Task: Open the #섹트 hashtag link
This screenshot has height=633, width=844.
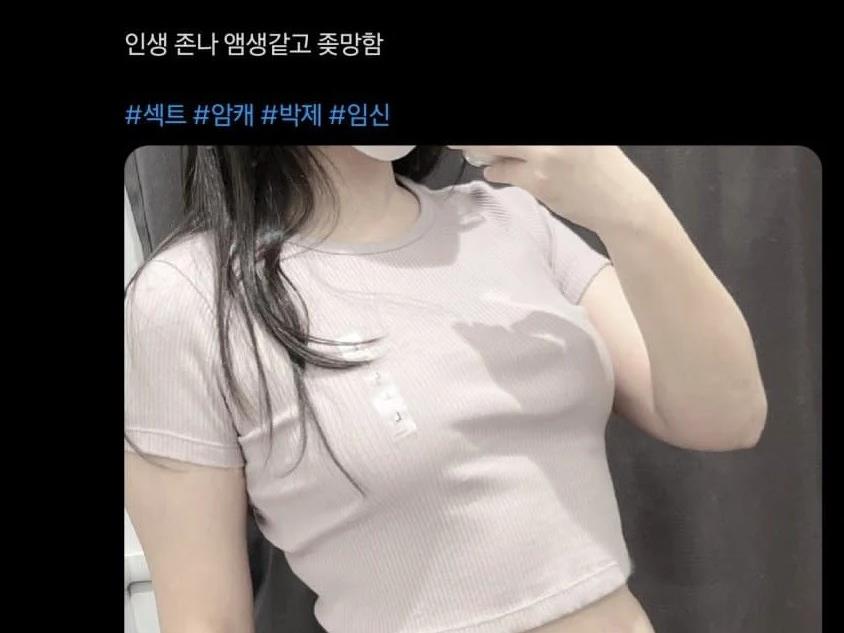Action: point(155,115)
